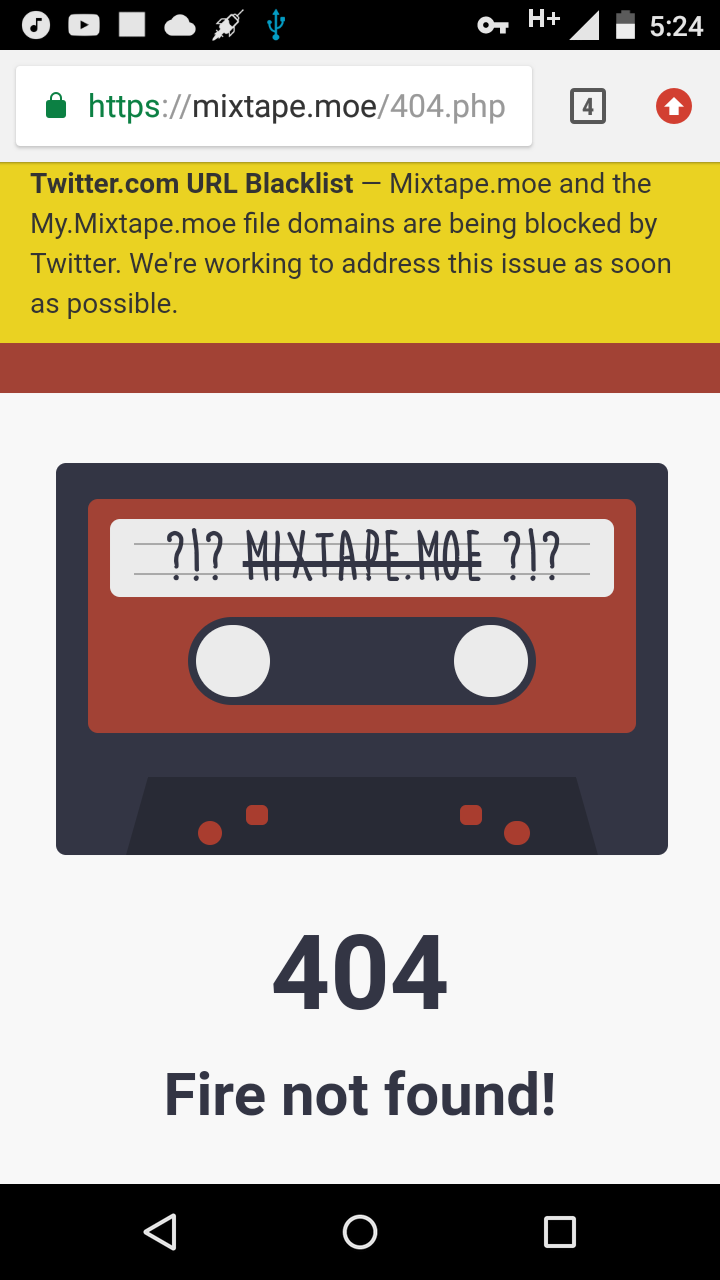This screenshot has width=720, height=1280.
Task: Tap the mixtape.moe URL address bar
Action: click(x=296, y=106)
